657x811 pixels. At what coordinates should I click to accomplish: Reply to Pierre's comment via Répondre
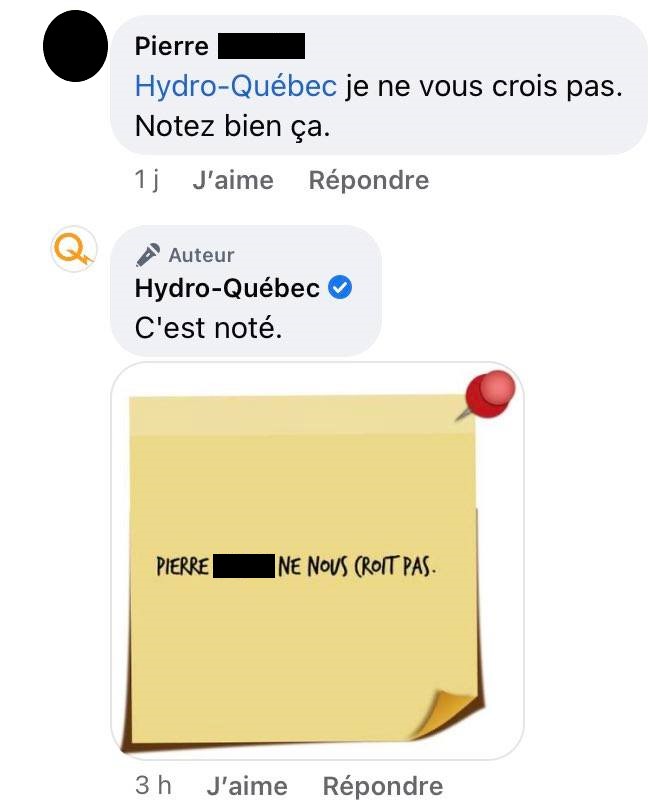pos(368,181)
